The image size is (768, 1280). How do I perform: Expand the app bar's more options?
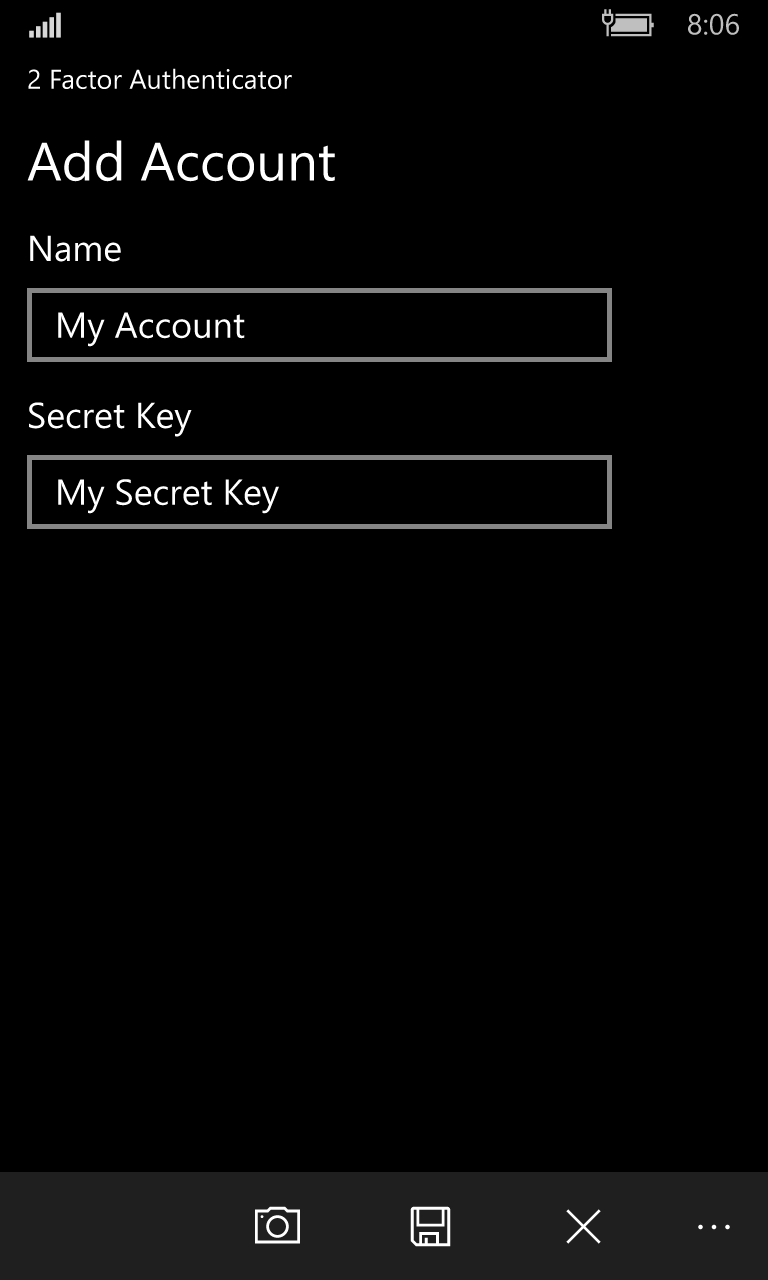coord(714,1225)
